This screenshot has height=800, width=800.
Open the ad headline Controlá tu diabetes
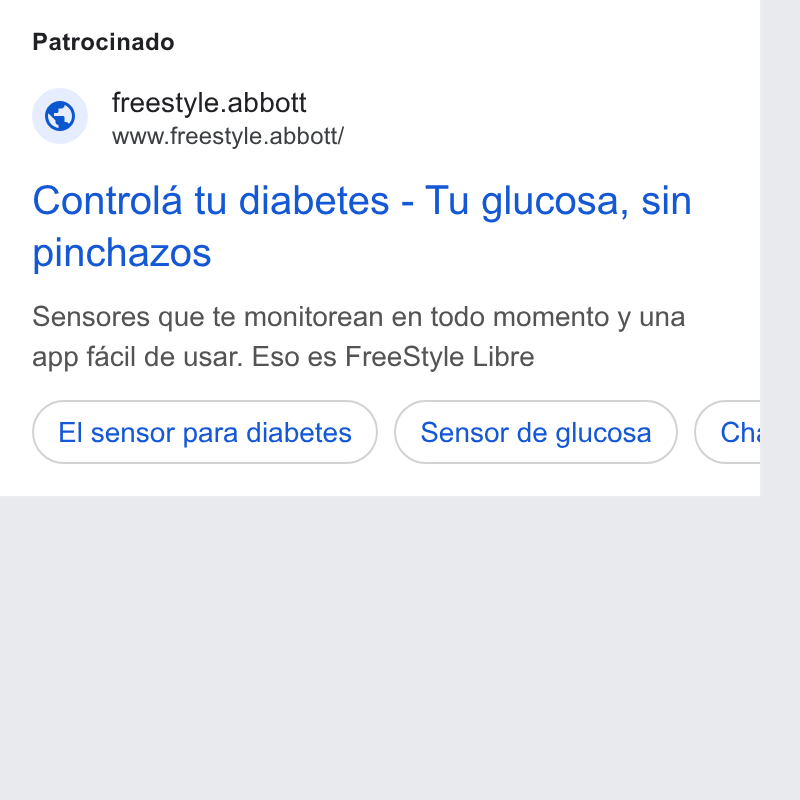coord(362,226)
